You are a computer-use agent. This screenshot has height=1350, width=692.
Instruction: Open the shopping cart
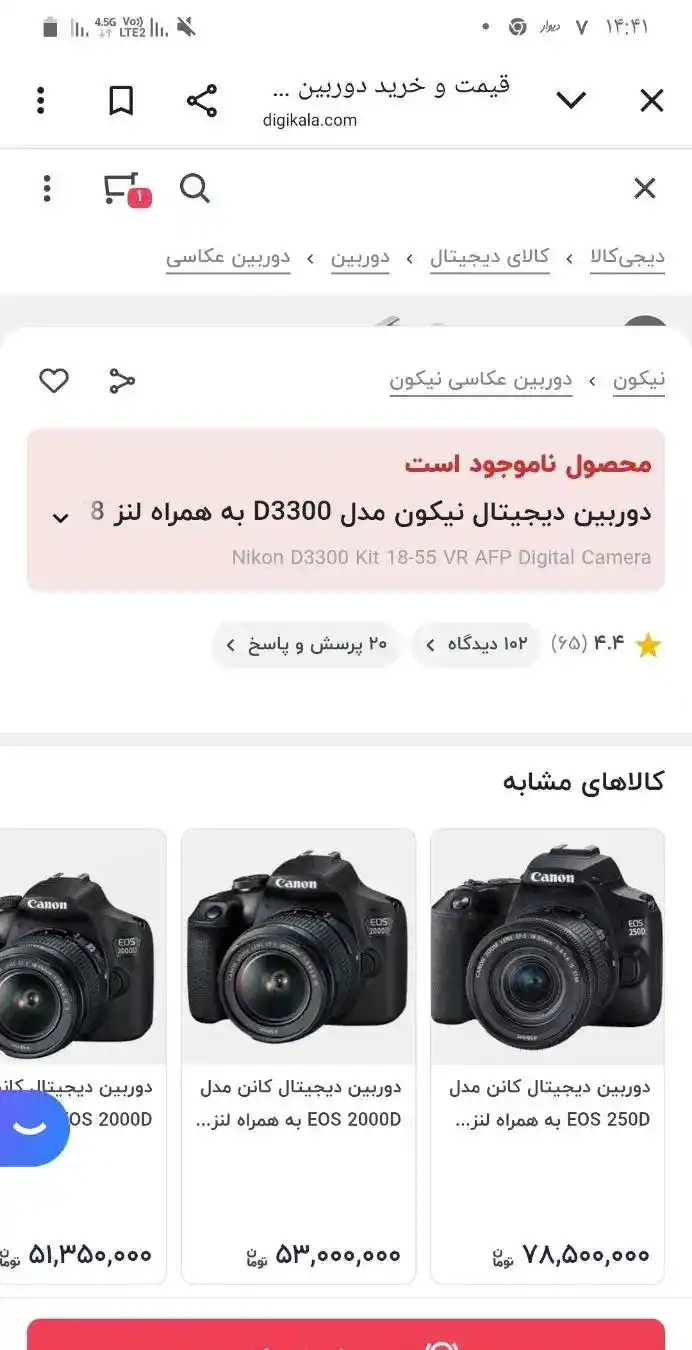click(124, 188)
